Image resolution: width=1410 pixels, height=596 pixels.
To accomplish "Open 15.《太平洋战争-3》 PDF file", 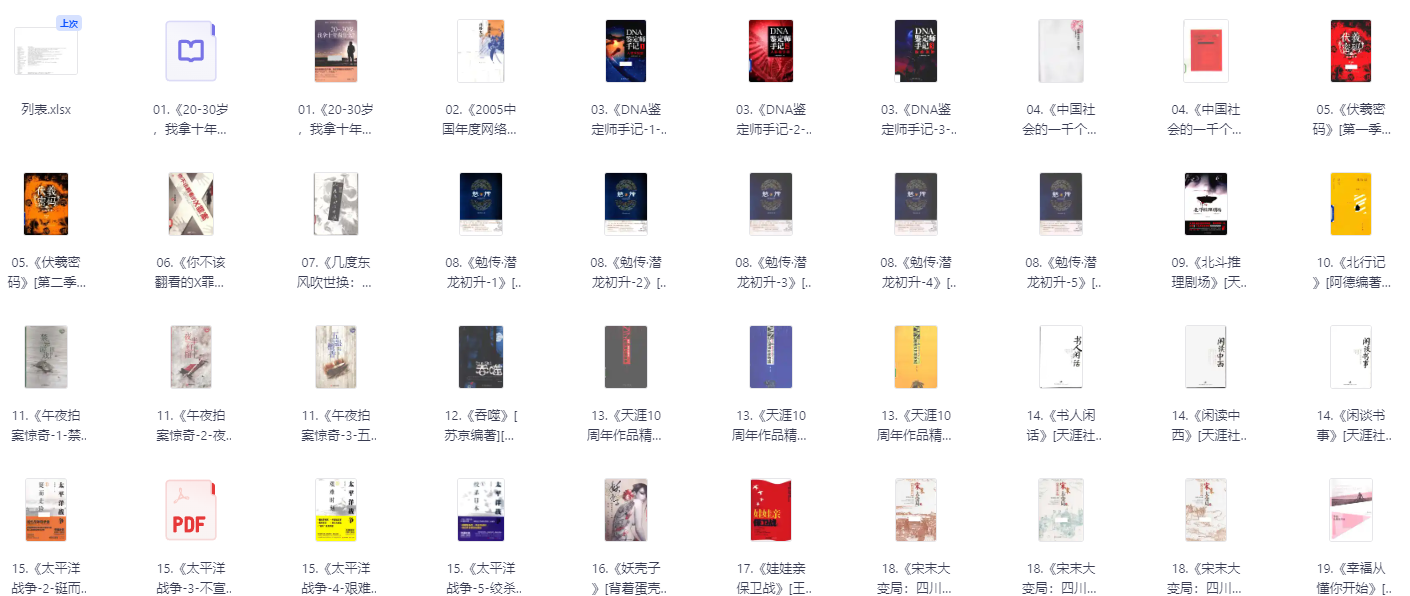I will [190, 510].
